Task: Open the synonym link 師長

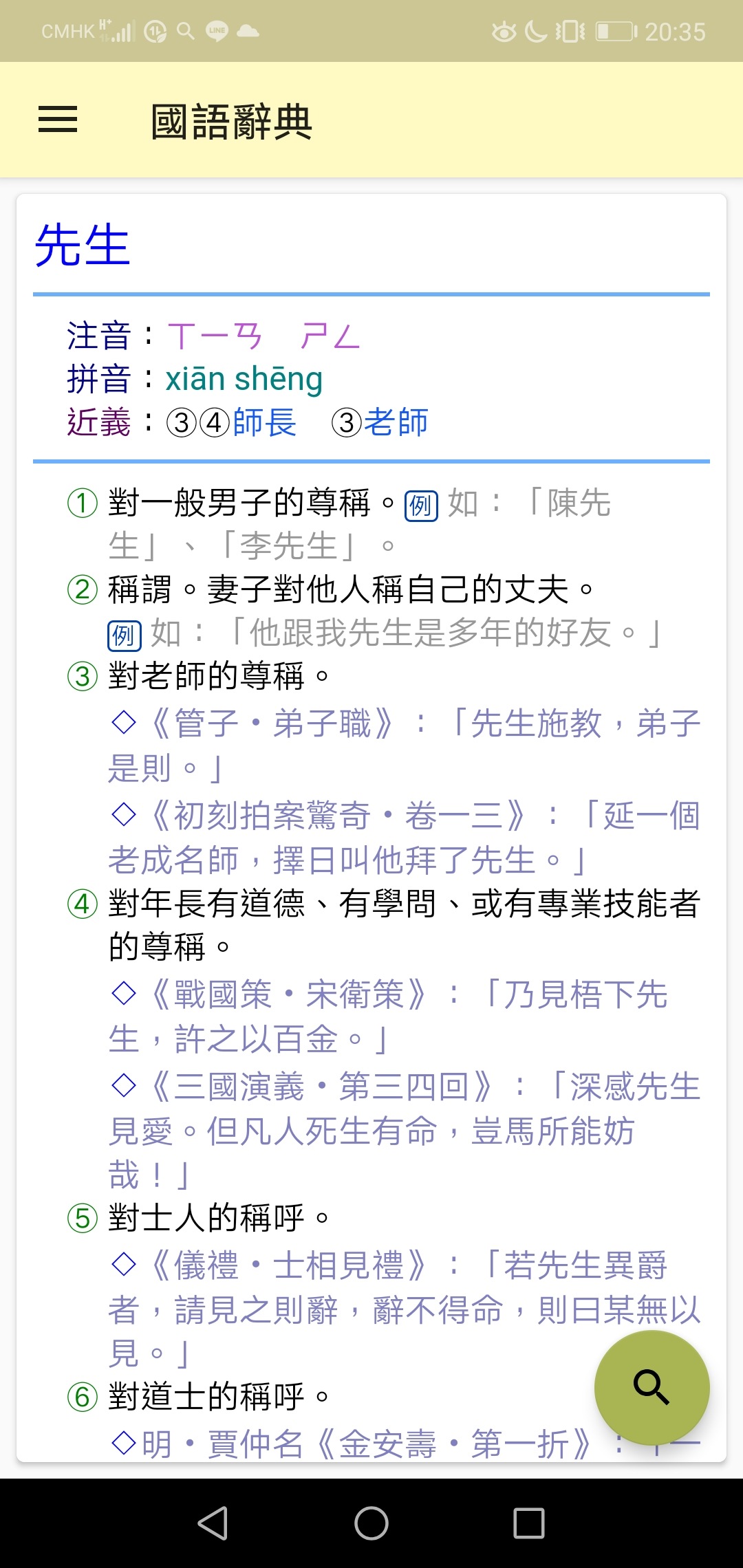Action: click(x=264, y=422)
